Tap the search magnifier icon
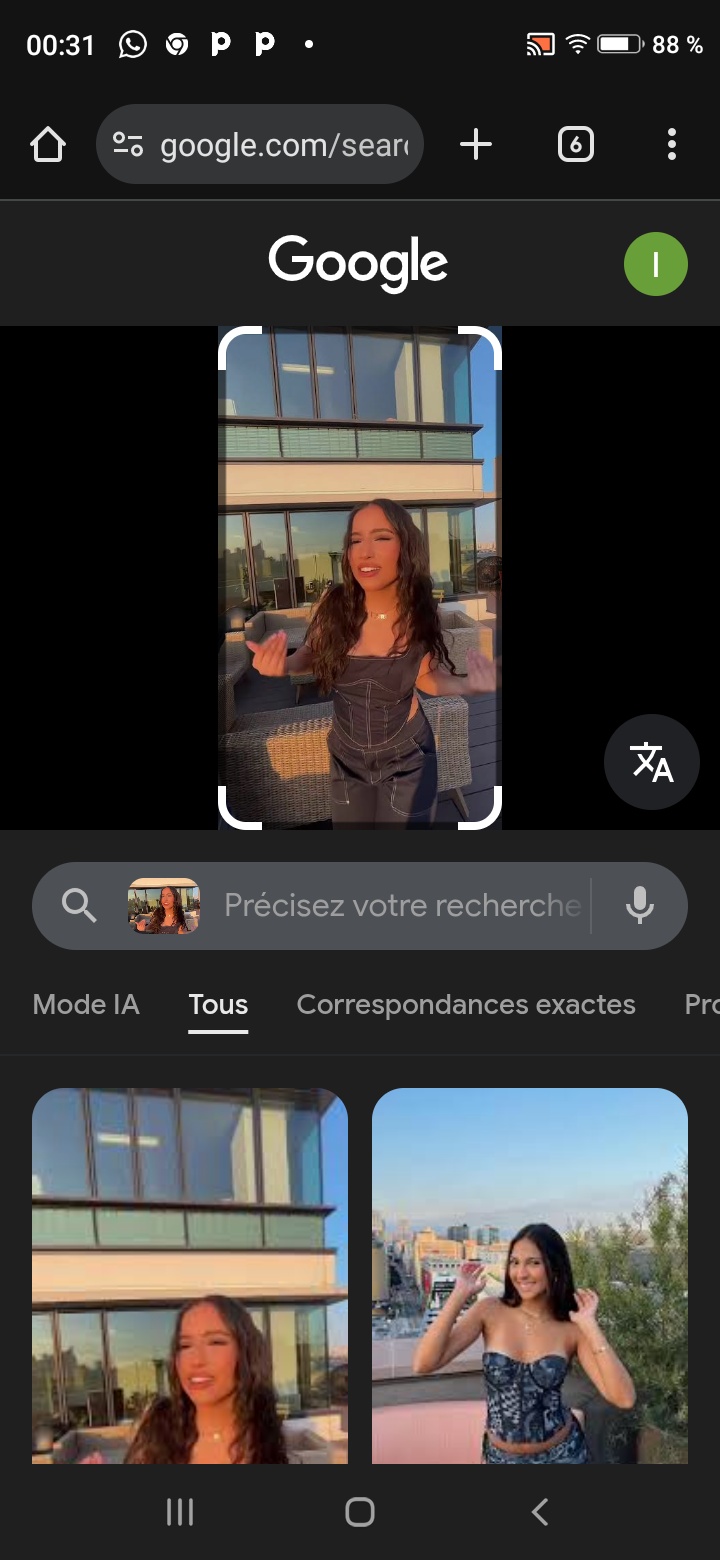Image resolution: width=720 pixels, height=1560 pixels. pyautogui.click(x=79, y=905)
